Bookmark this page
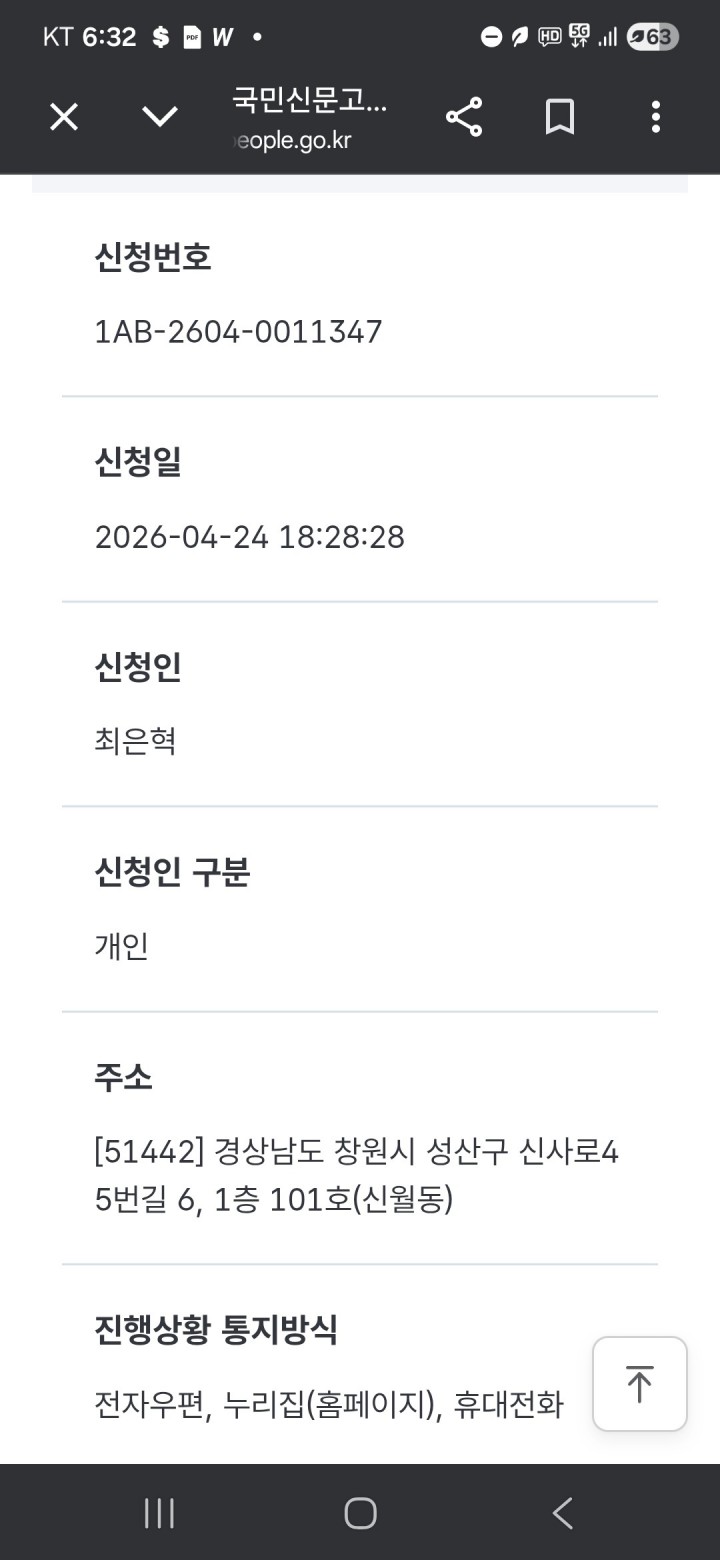Image resolution: width=720 pixels, height=1560 pixels. [x=560, y=118]
